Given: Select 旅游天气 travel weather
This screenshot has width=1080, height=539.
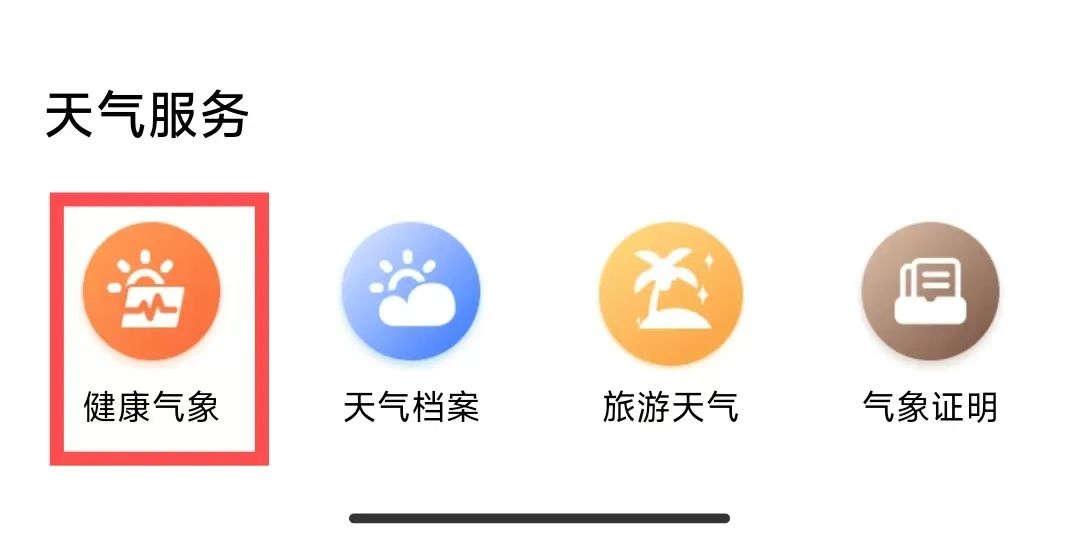Looking at the screenshot, I should click(x=670, y=292).
